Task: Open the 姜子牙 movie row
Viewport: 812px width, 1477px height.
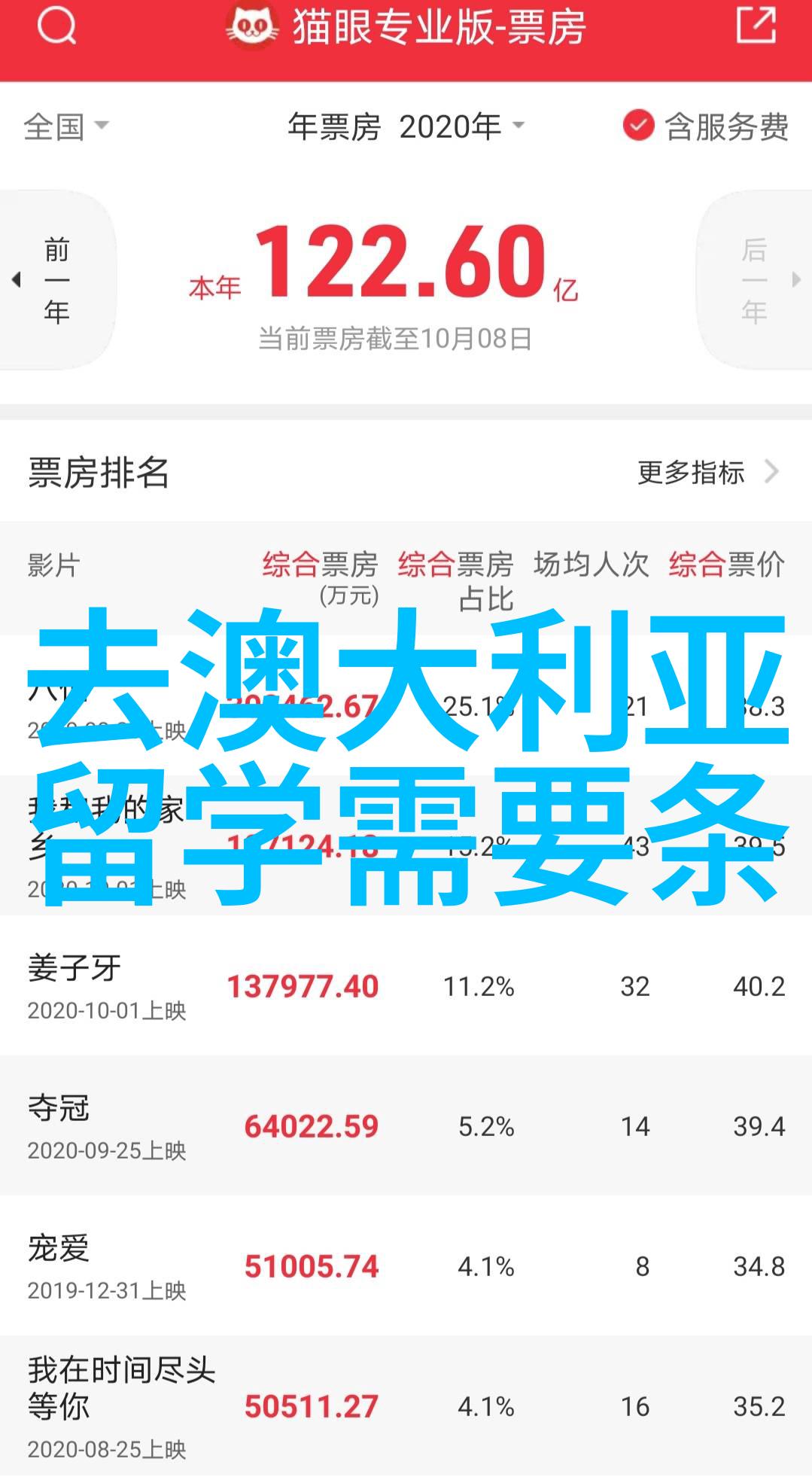Action: (x=406, y=985)
